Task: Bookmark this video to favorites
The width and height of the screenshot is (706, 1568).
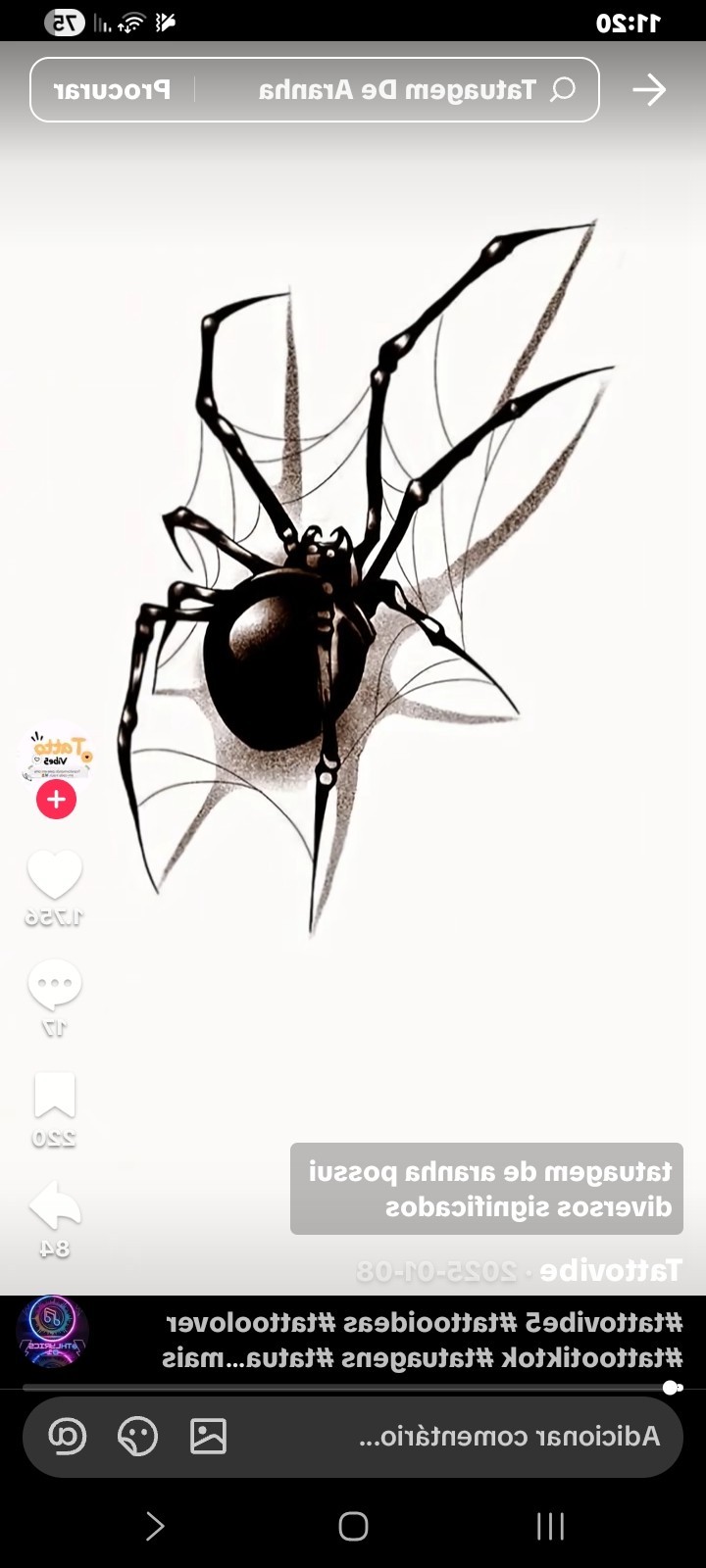Action: pyautogui.click(x=55, y=1096)
